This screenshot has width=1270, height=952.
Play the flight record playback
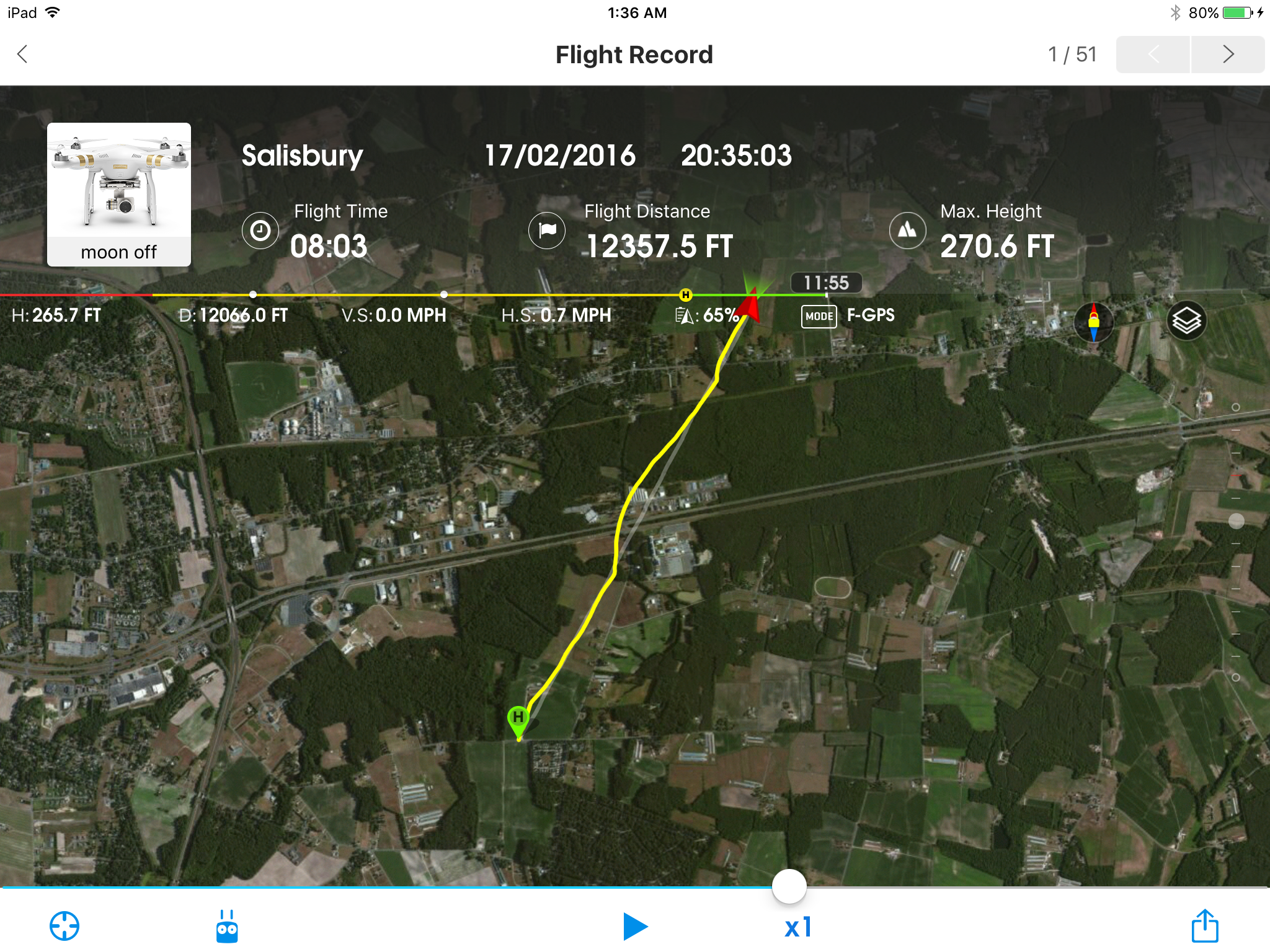tap(635, 927)
